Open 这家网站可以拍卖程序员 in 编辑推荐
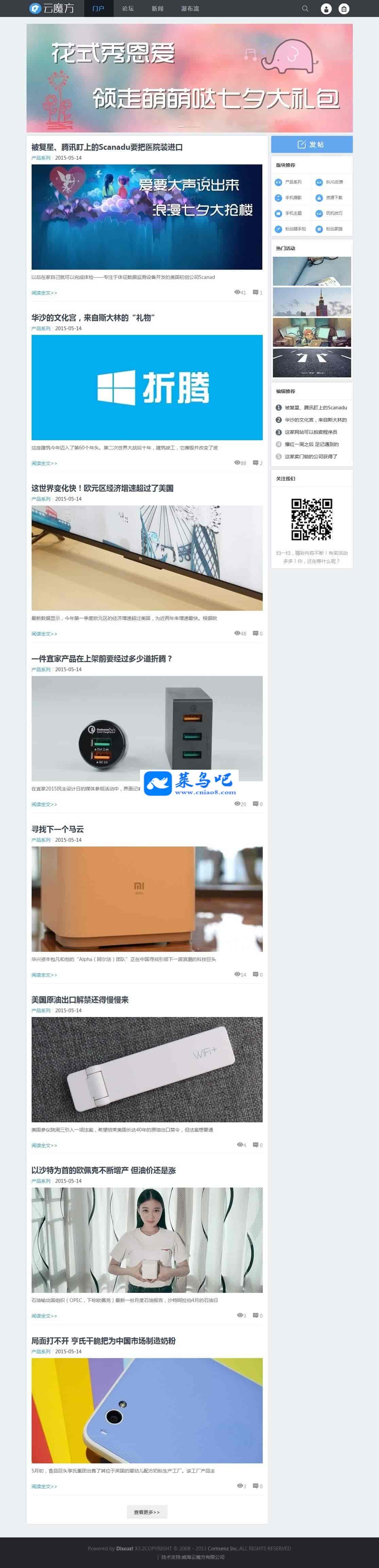This screenshot has height=1568, width=379. (x=311, y=432)
